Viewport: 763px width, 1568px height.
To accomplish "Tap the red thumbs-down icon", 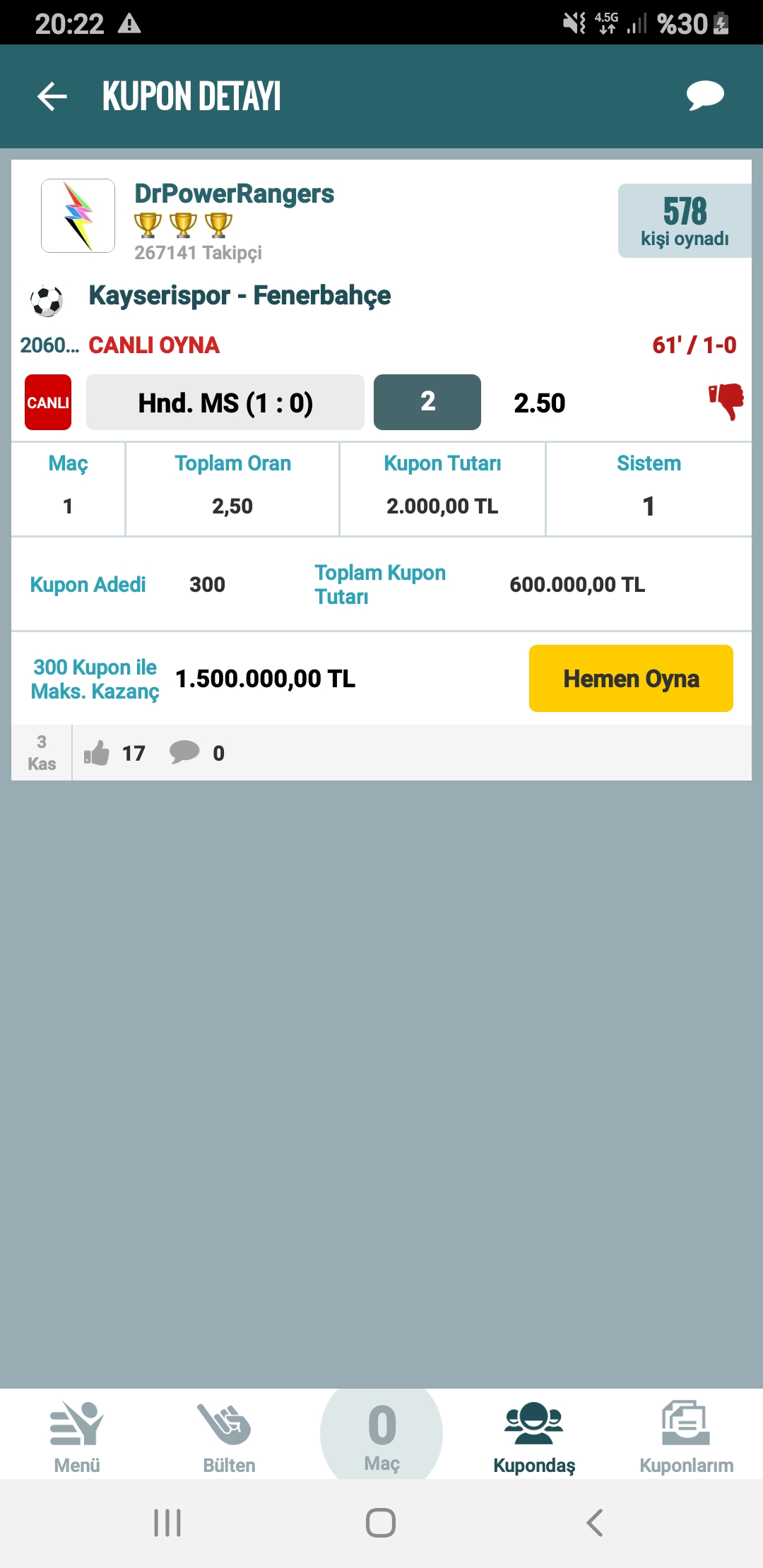I will (x=726, y=401).
